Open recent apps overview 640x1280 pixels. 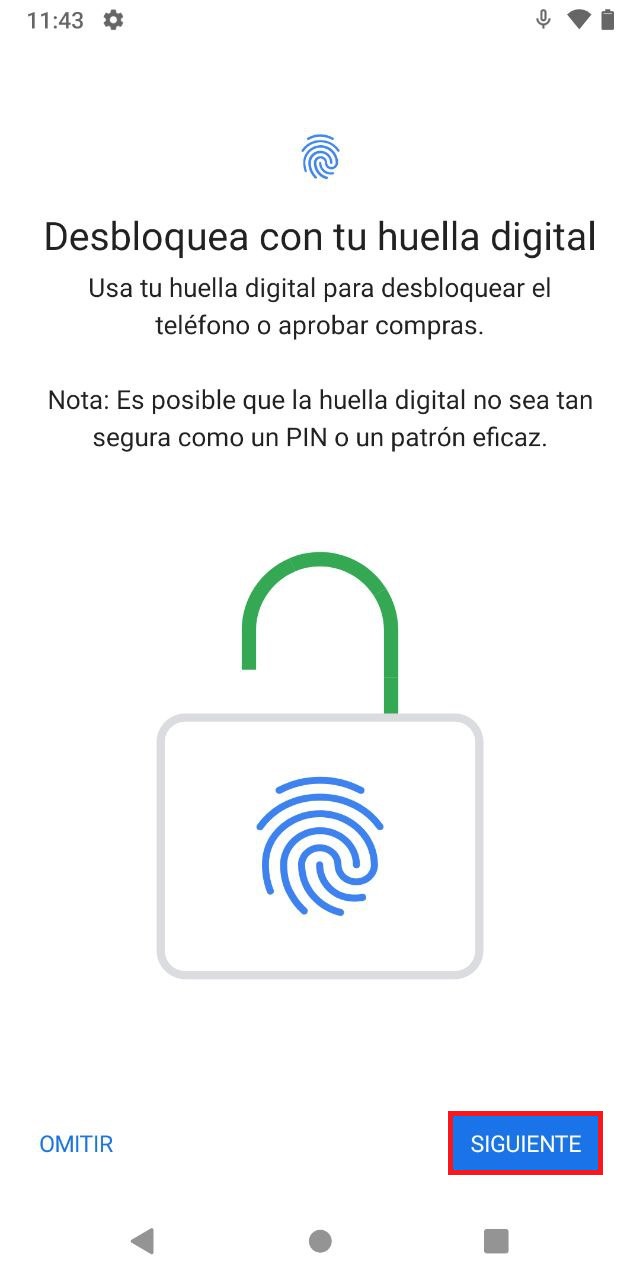(496, 1241)
